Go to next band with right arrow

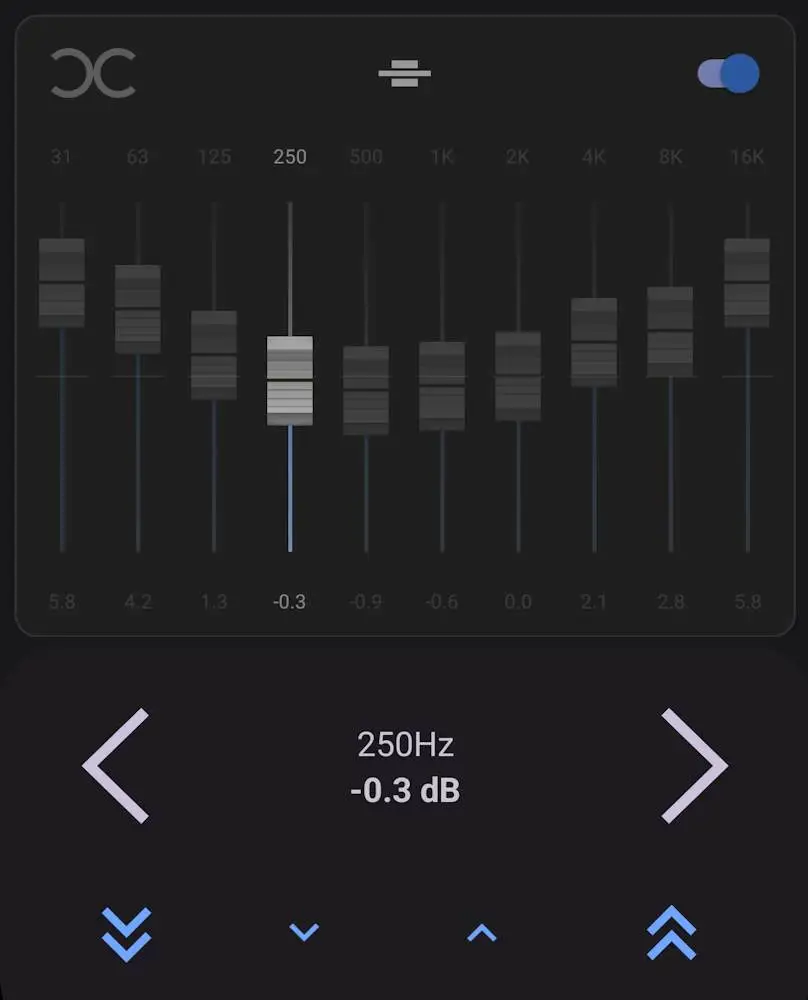[x=694, y=766]
